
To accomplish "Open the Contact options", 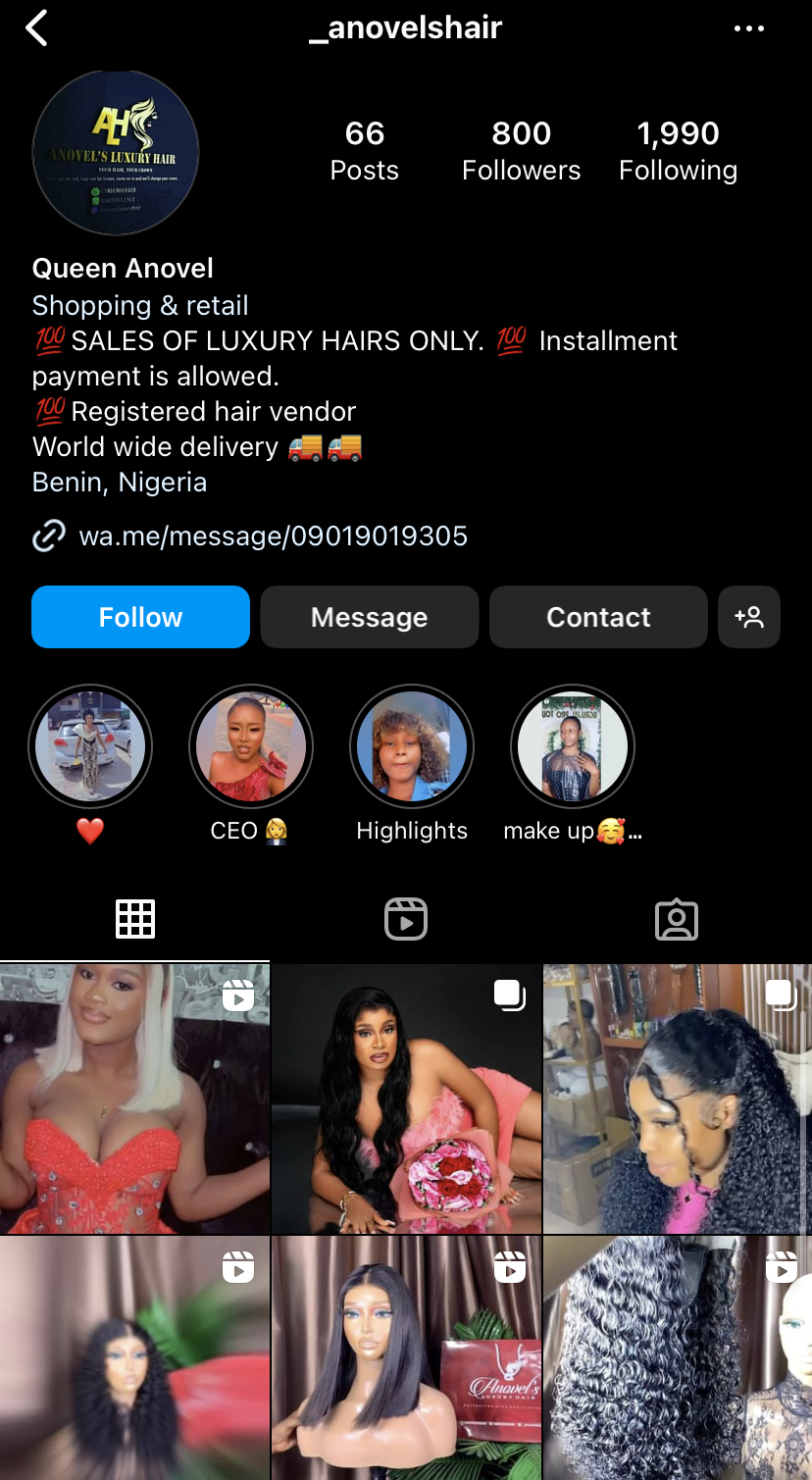I will click(x=597, y=617).
